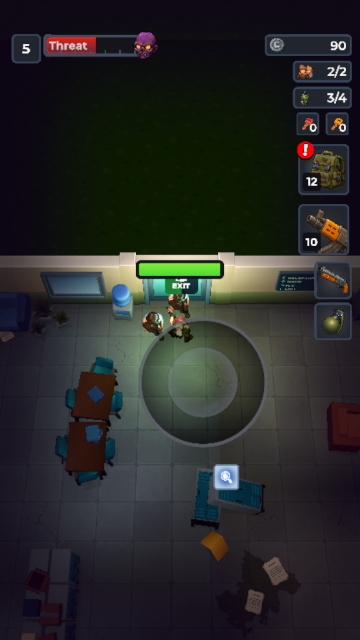
Task: Open the backpack inventory
Action: pyautogui.click(x=324, y=169)
